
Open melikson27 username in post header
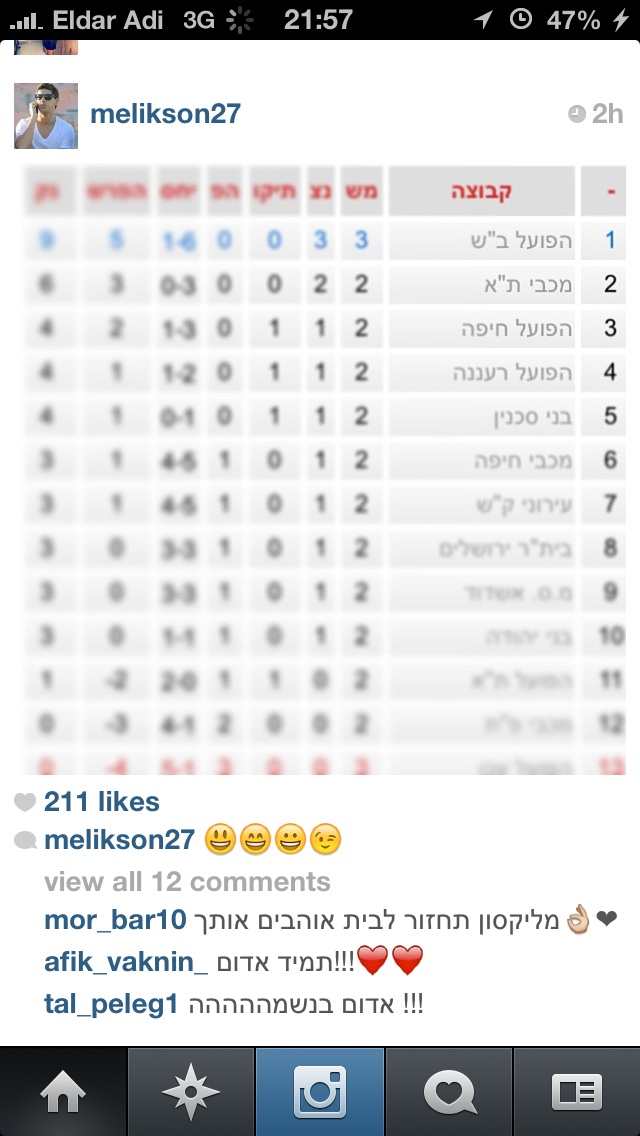165,114
